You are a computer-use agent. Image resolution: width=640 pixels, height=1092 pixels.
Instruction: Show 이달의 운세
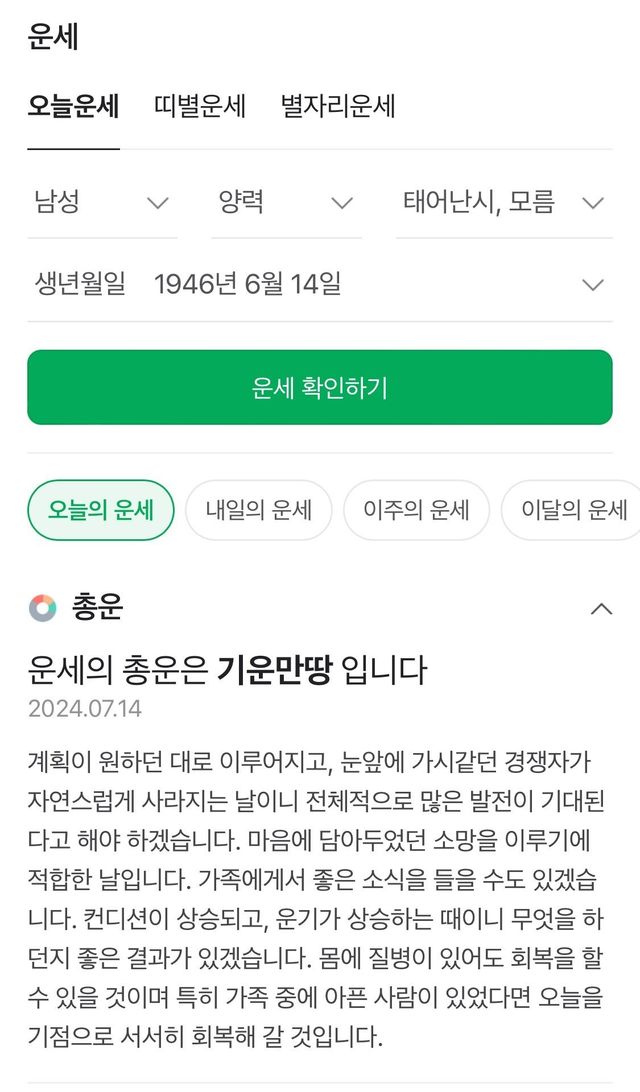tap(571, 510)
